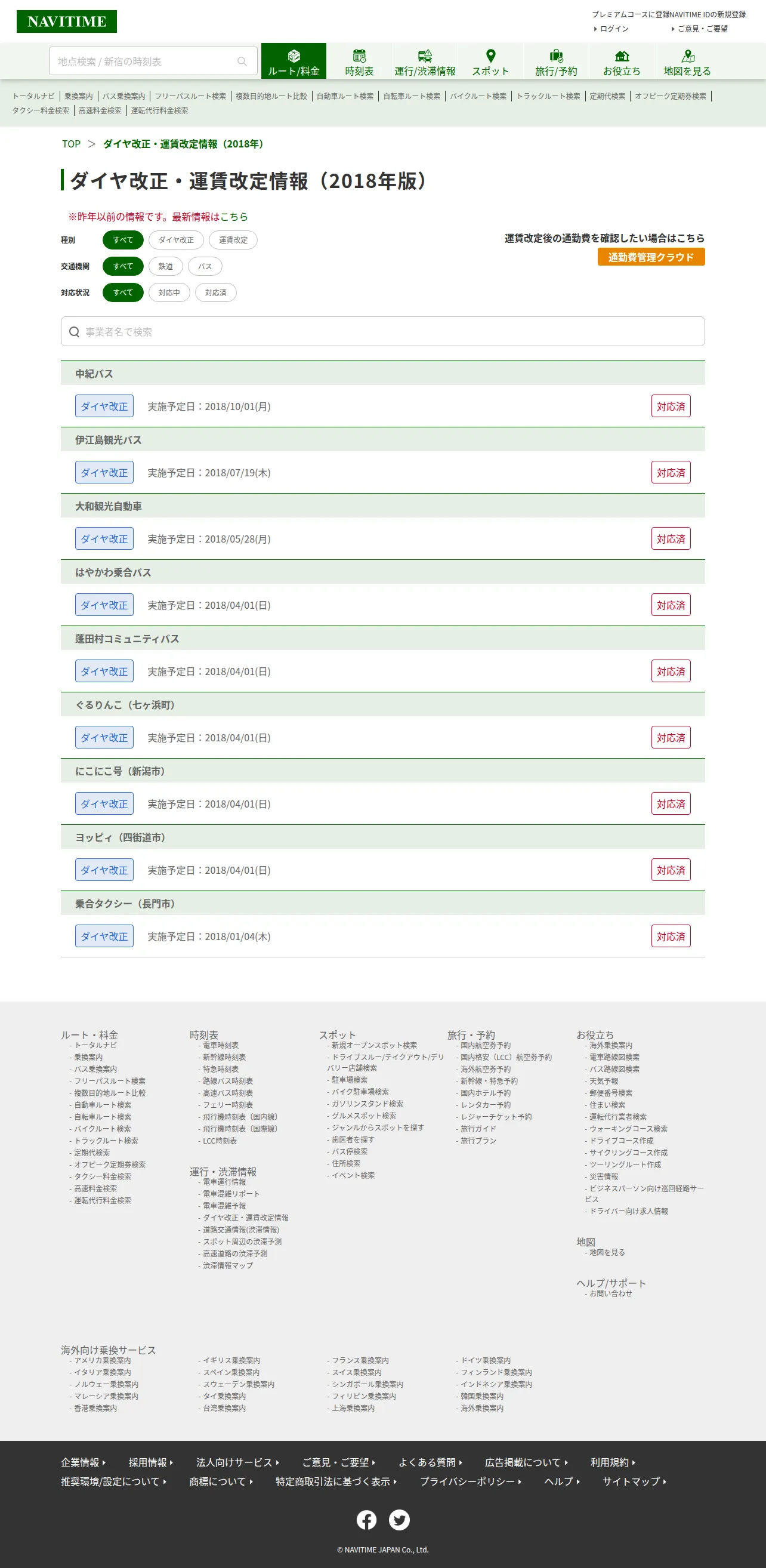Viewport: 766px width, 1568px height.
Task: Open 大和観光自動車 revision entry
Action: coord(382,539)
